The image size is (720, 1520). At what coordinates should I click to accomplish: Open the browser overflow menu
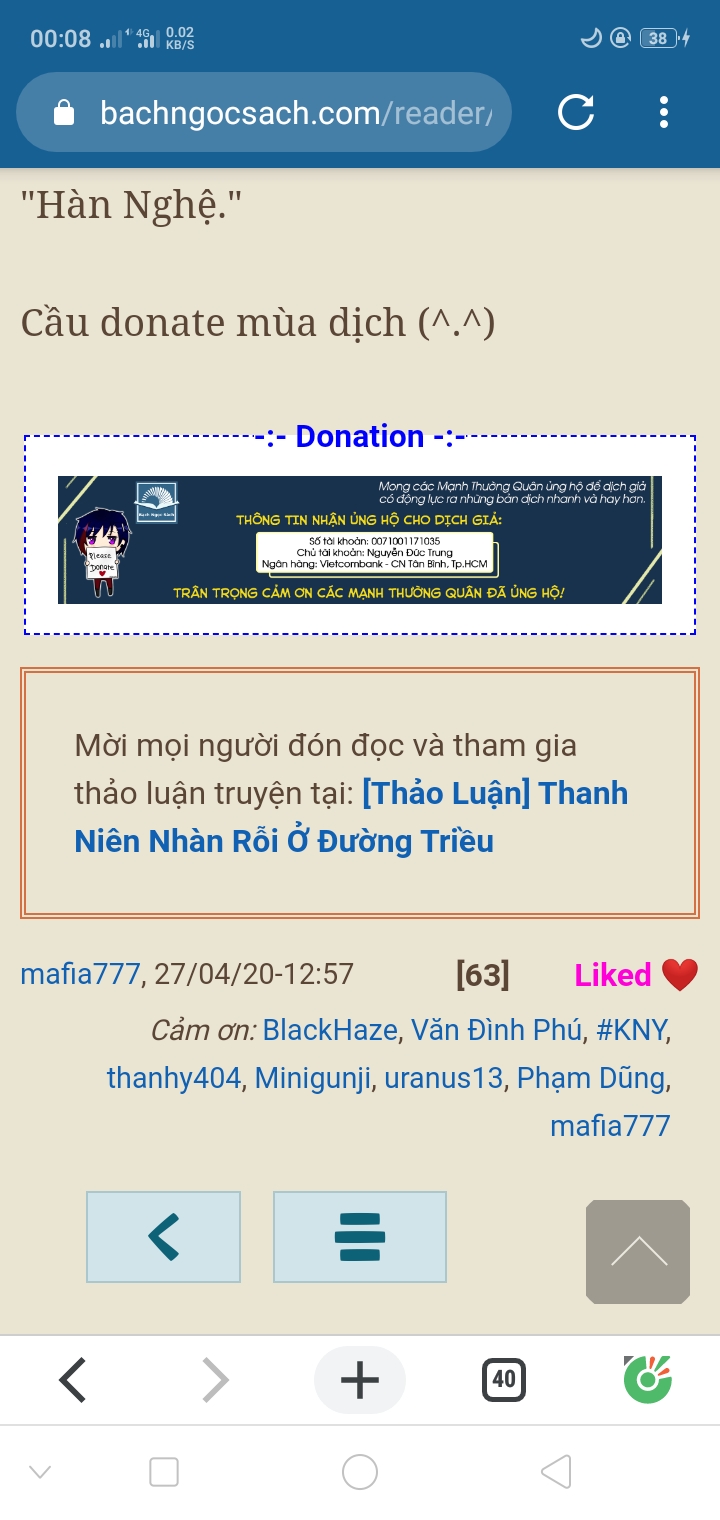(x=664, y=112)
